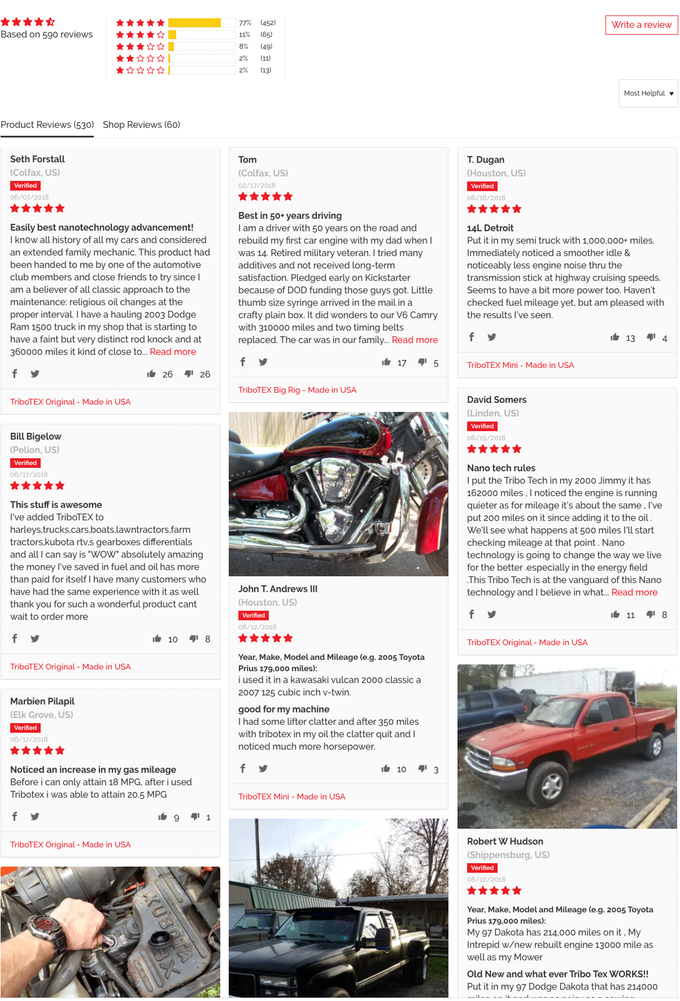Share T. Dugan's review on Facebook
The image size is (680, 1001).
pyautogui.click(x=472, y=337)
